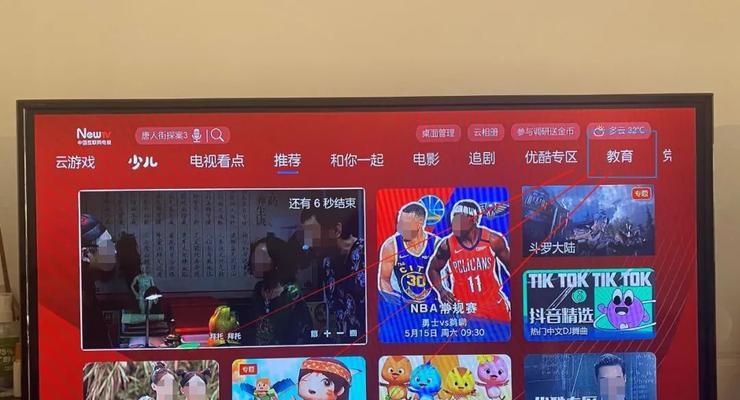740x400 pixels.
Task: Select the 教育 education tab
Action: pos(620,157)
